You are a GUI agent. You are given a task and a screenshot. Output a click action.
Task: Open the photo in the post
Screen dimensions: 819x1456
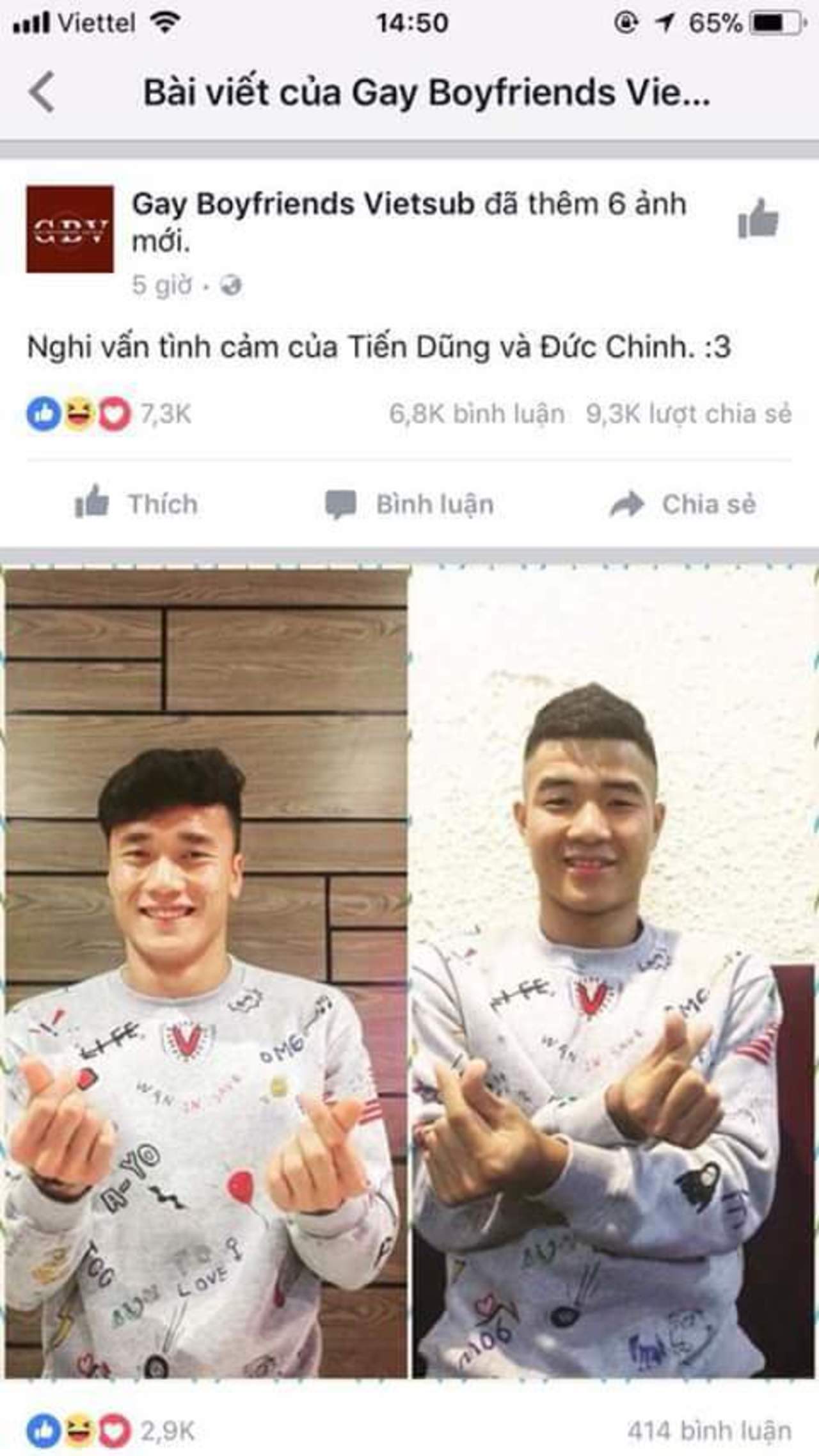coord(409,973)
